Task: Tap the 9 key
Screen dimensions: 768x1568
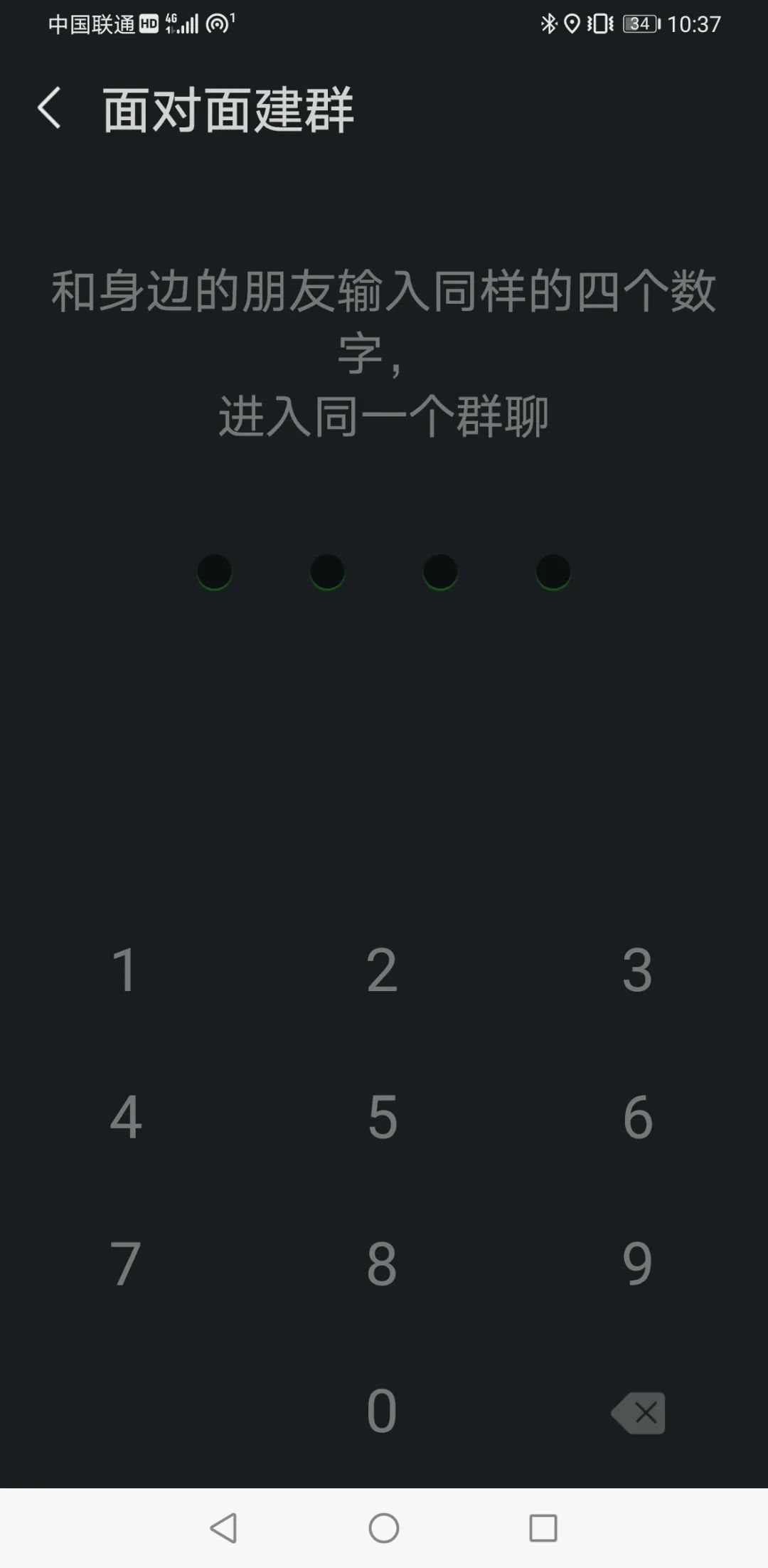Action: 637,1264
